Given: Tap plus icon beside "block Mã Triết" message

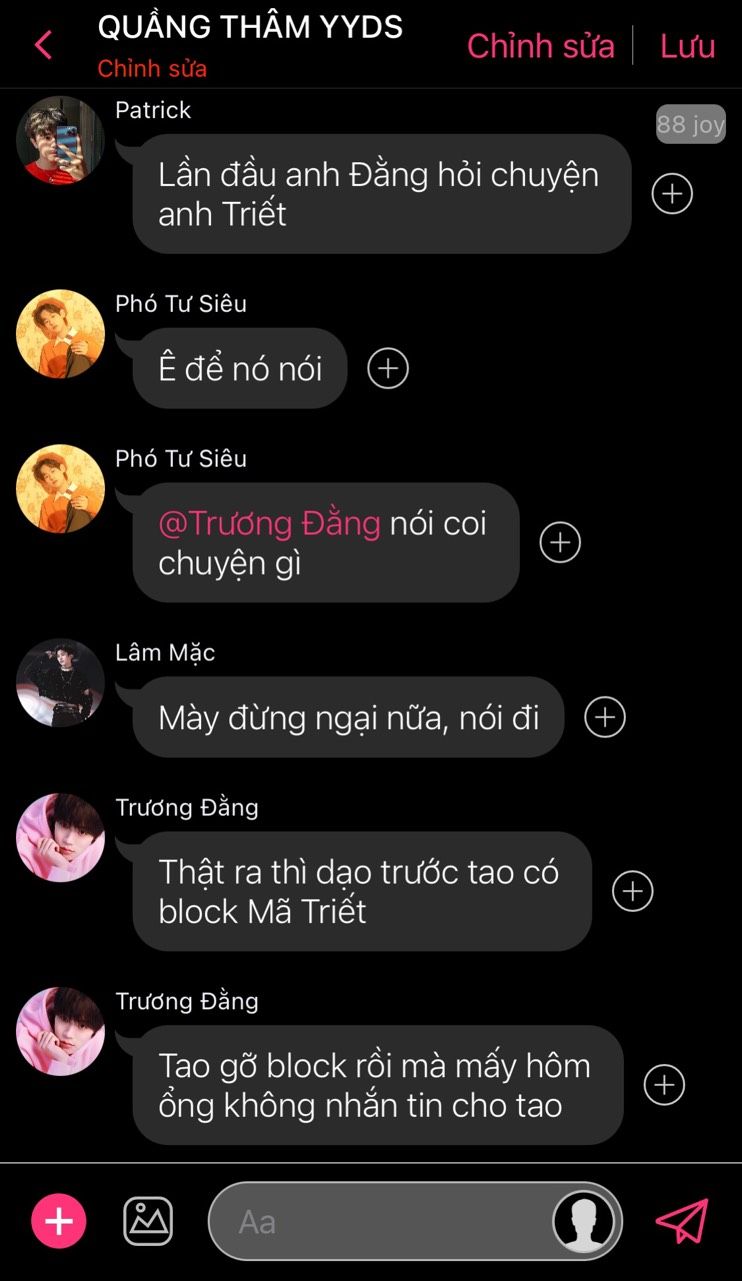Looking at the screenshot, I should coord(632,891).
